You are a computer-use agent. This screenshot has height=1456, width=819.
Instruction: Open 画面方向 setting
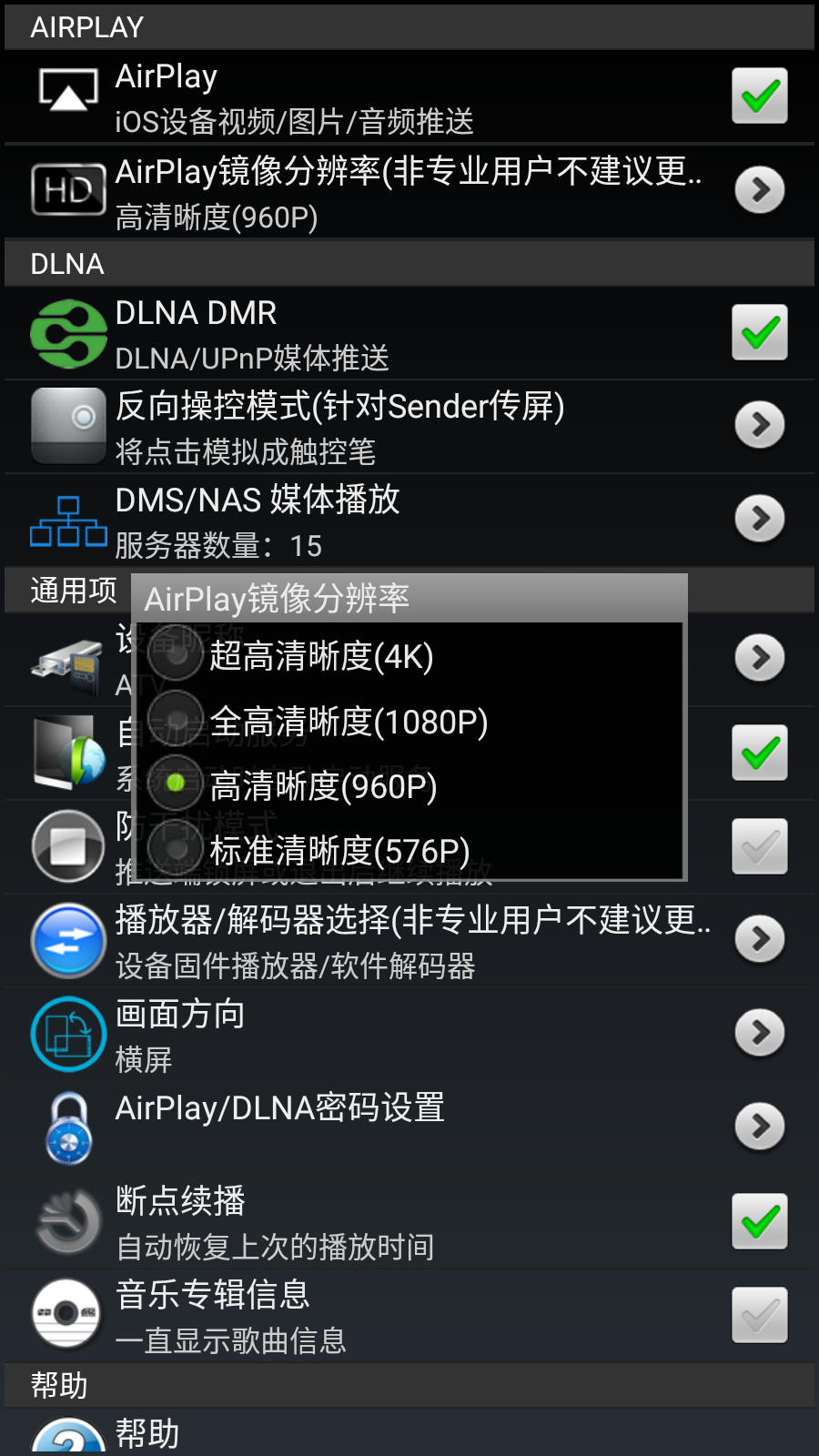click(x=409, y=1035)
